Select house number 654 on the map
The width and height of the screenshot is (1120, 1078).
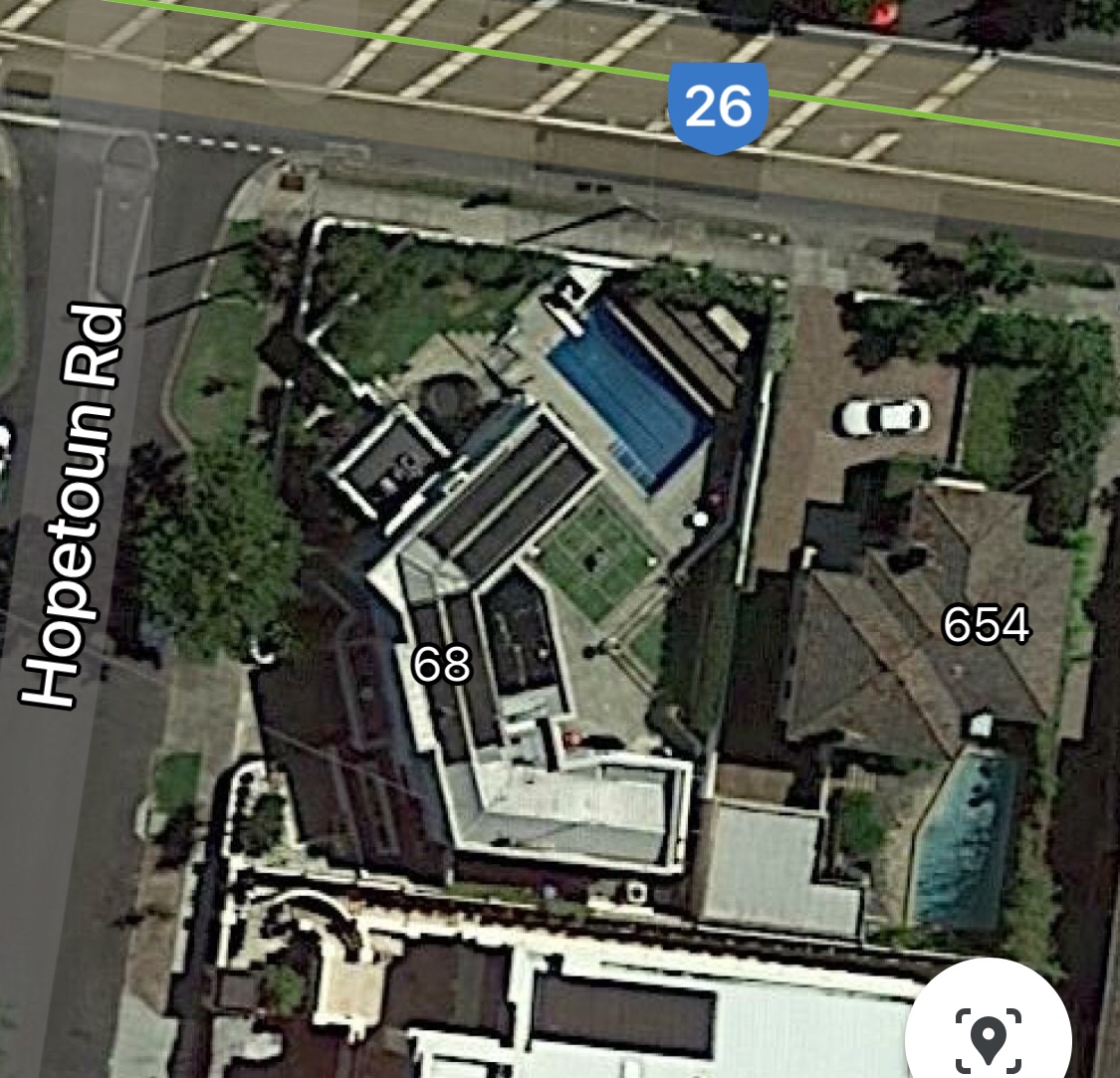coord(986,625)
